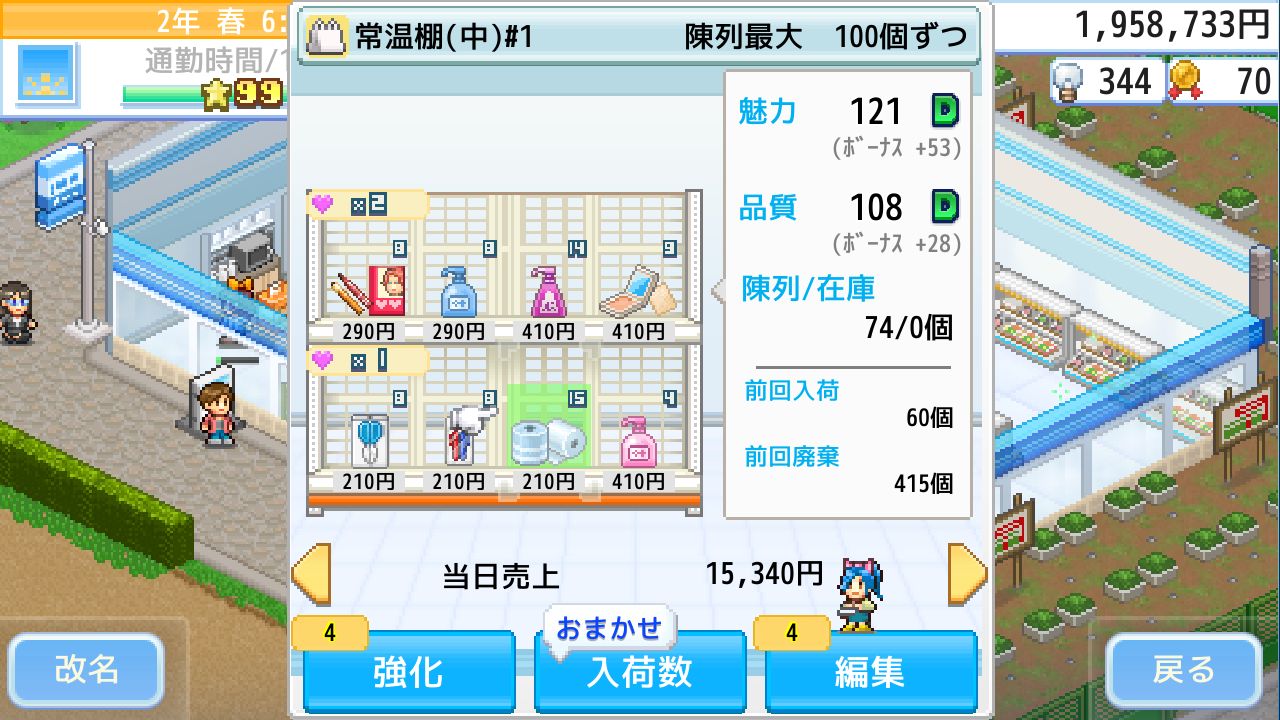The width and height of the screenshot is (1280, 720).
Task: Tap the 強化 upgrade button
Action: point(408,672)
